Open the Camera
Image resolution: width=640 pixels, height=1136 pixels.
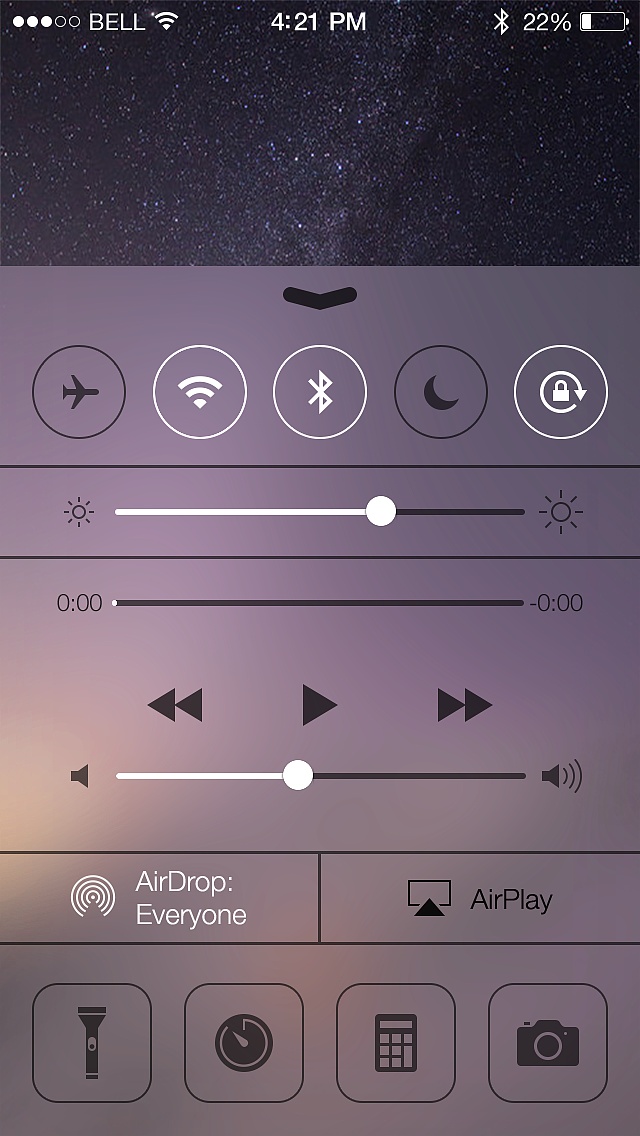click(548, 1043)
